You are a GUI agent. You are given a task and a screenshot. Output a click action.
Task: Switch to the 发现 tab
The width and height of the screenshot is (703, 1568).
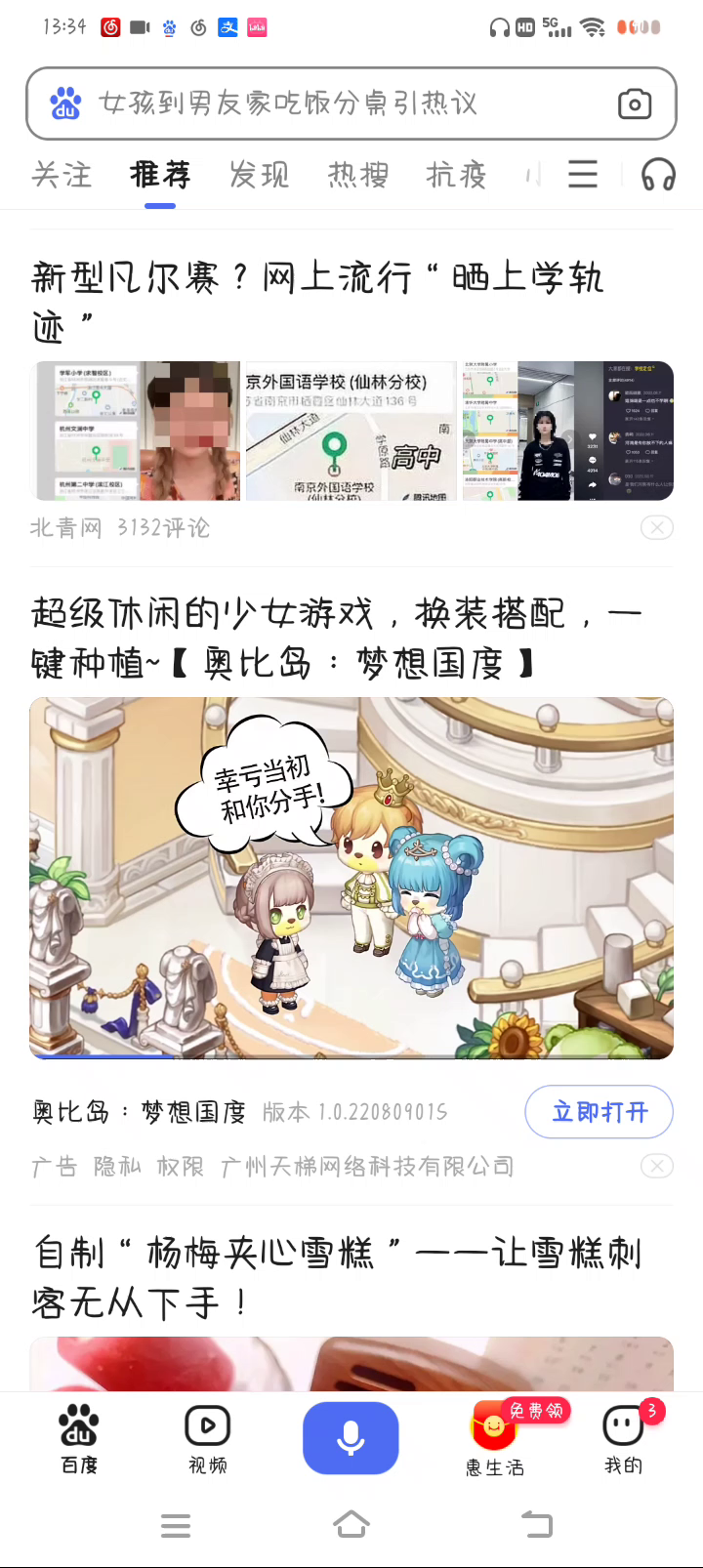(259, 175)
